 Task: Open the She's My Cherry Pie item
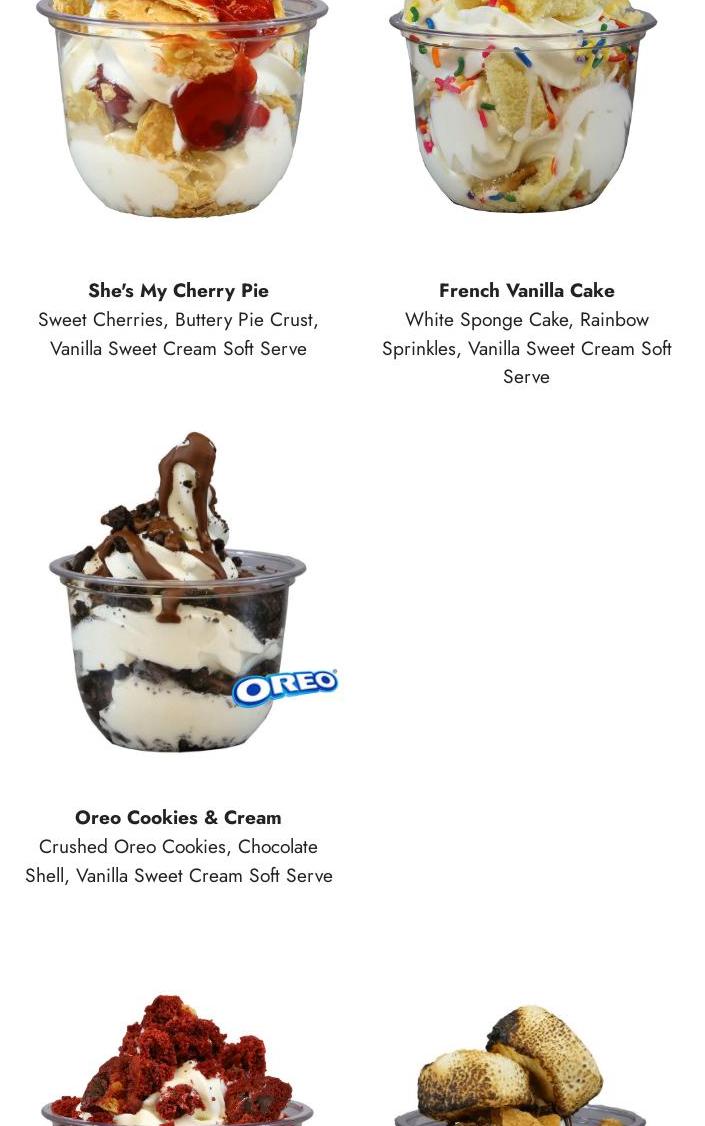coord(178,290)
